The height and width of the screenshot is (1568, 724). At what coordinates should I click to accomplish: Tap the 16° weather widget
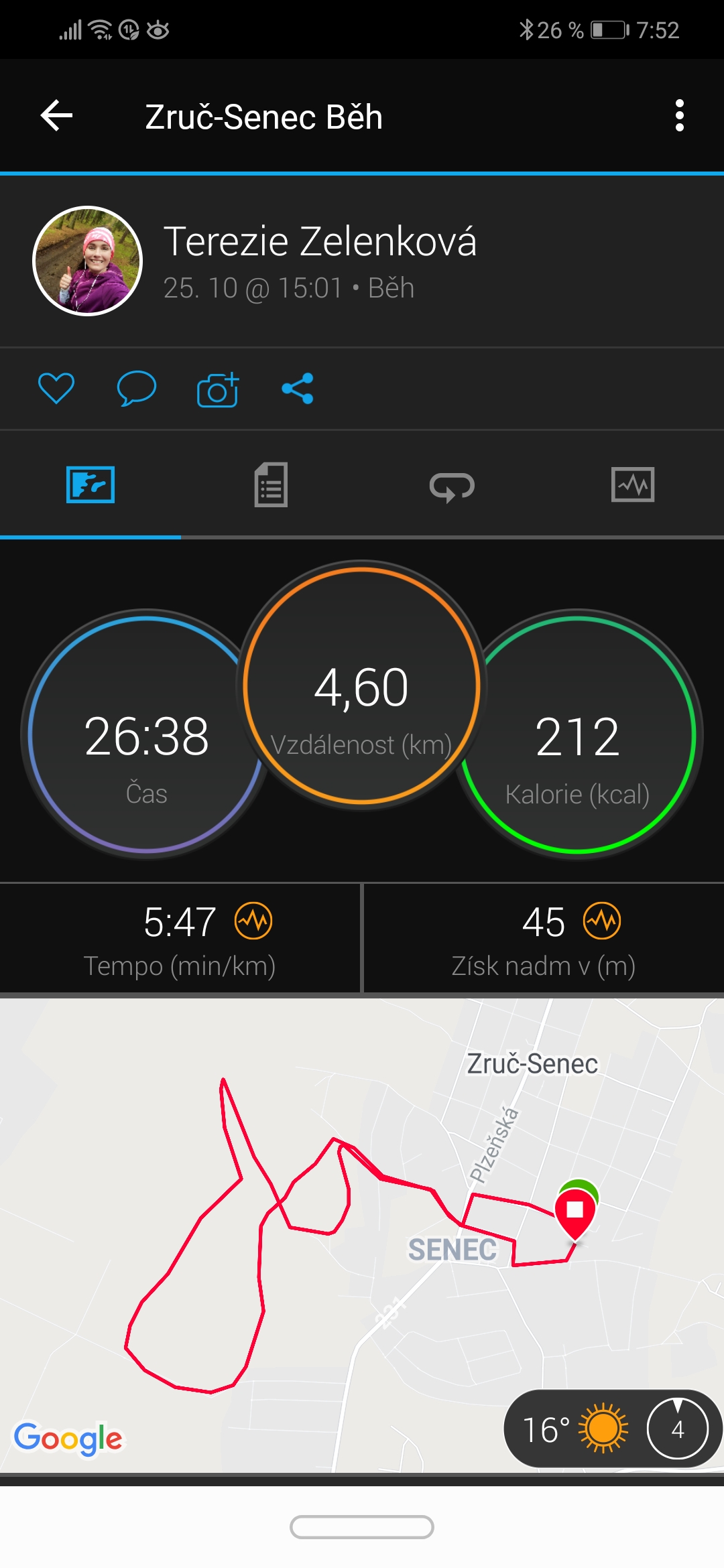613,1429
